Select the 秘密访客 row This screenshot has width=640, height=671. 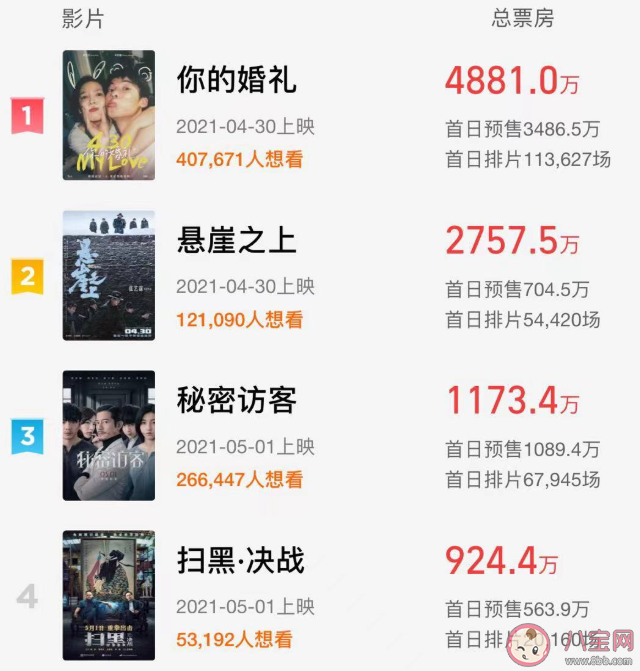[237, 401]
